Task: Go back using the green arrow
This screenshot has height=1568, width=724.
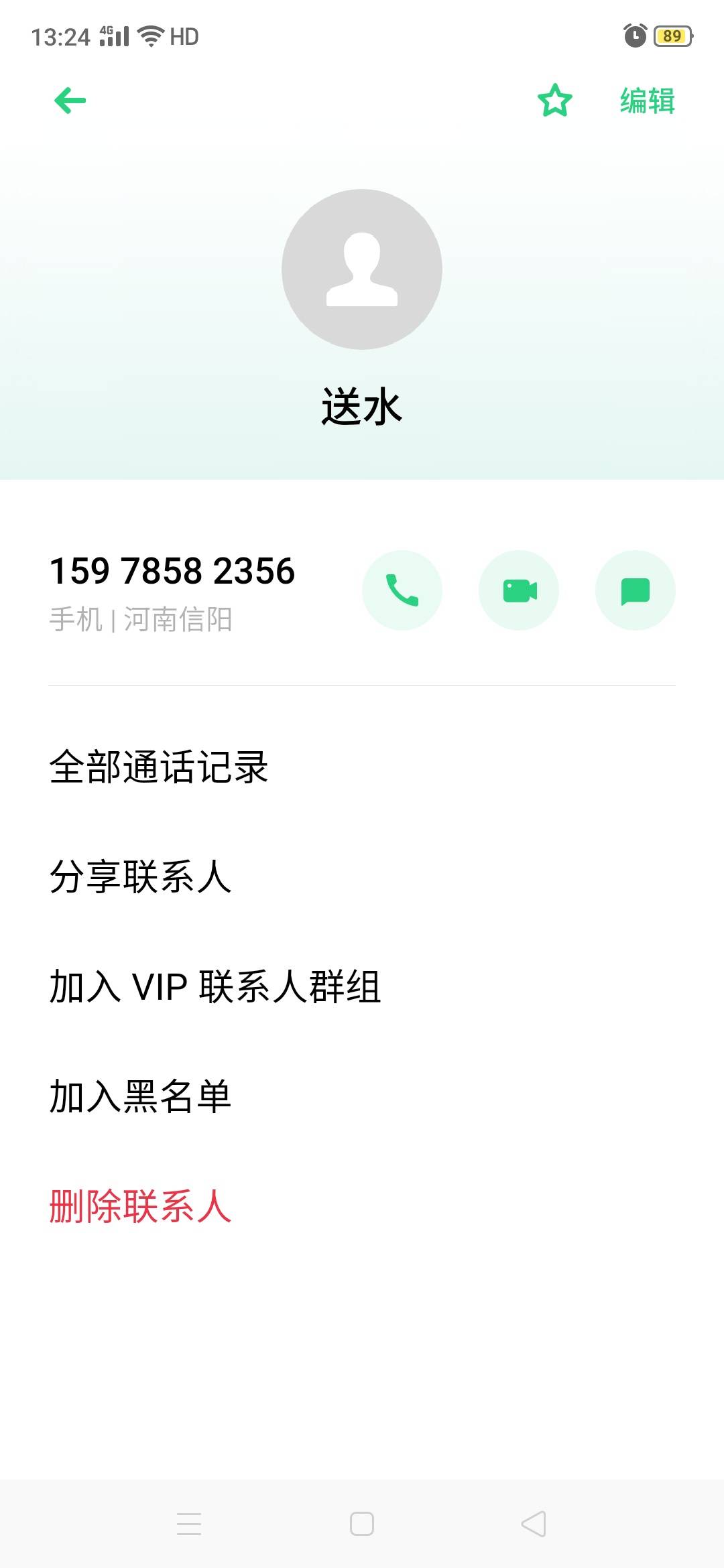Action: (70, 101)
